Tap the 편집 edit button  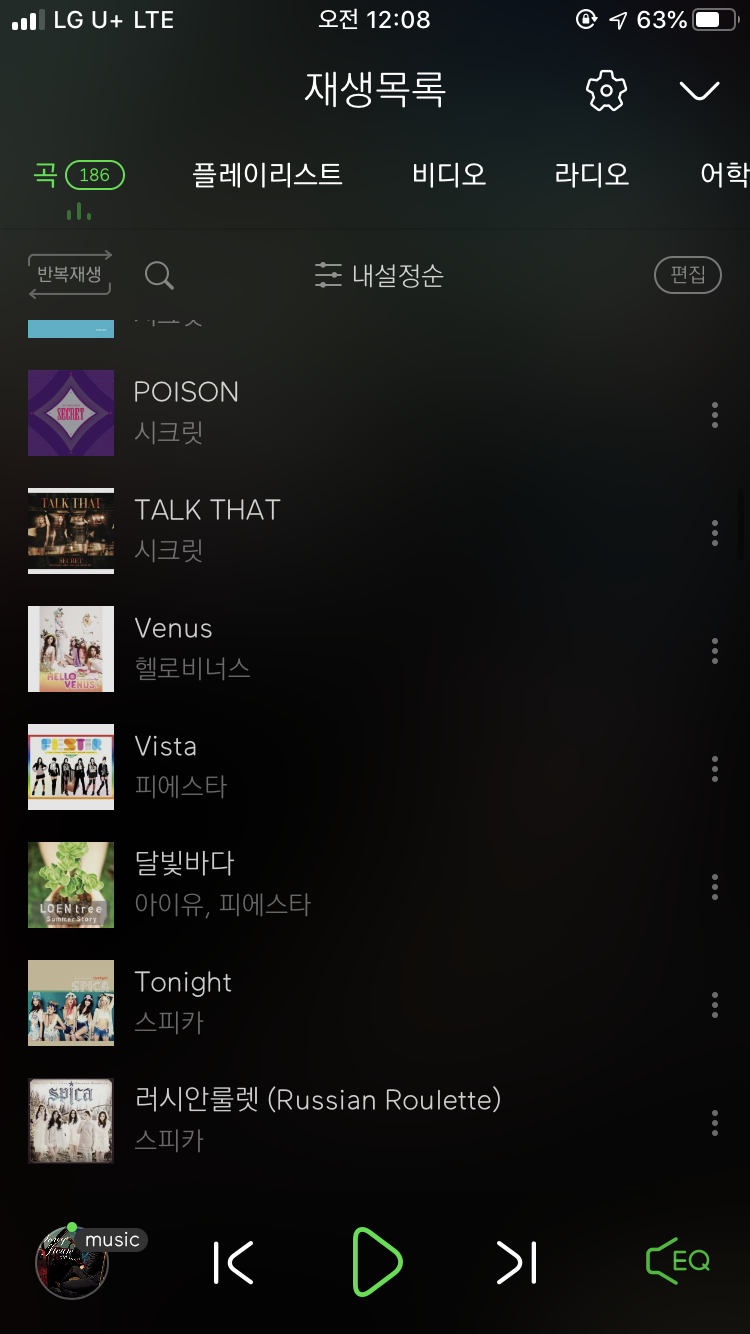[x=687, y=275]
